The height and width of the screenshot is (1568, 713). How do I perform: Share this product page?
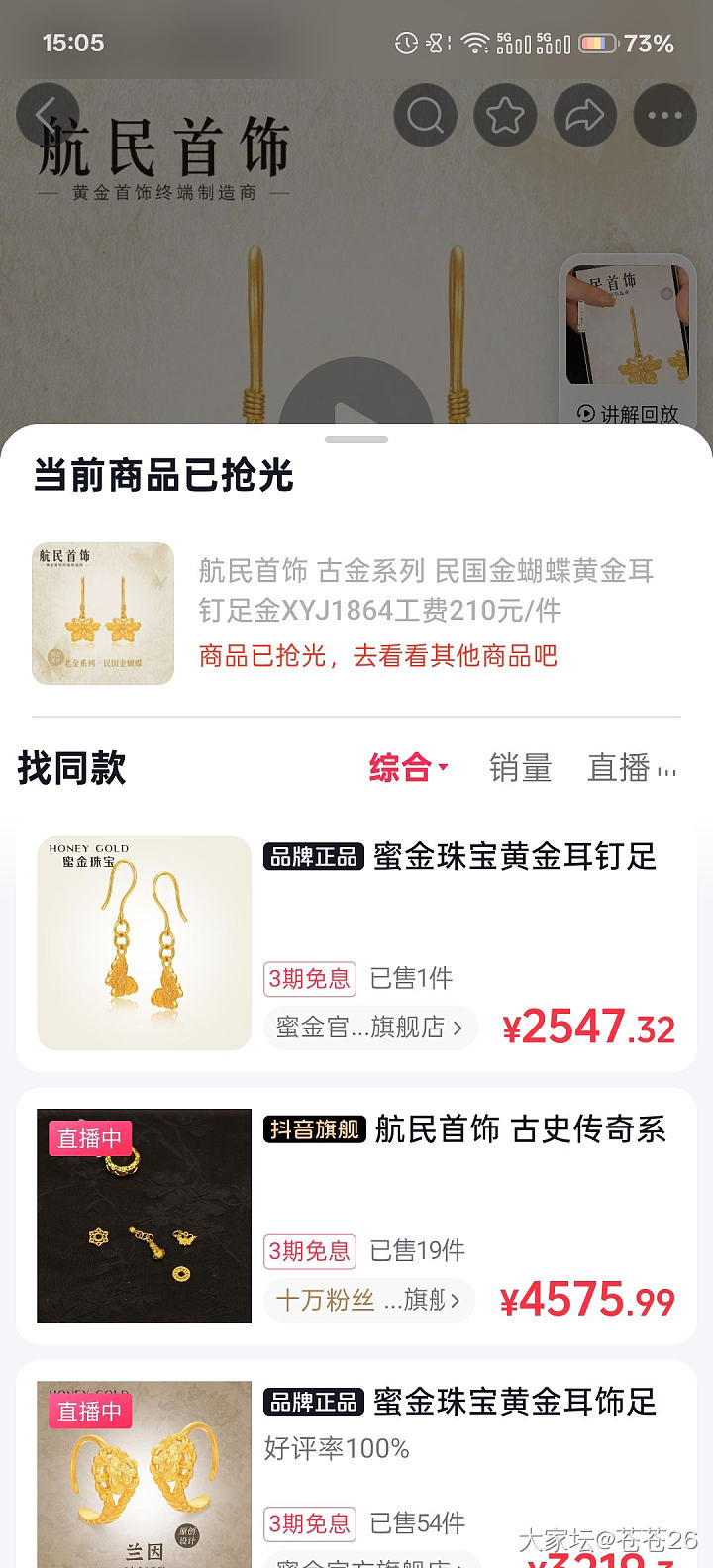pyautogui.click(x=584, y=116)
